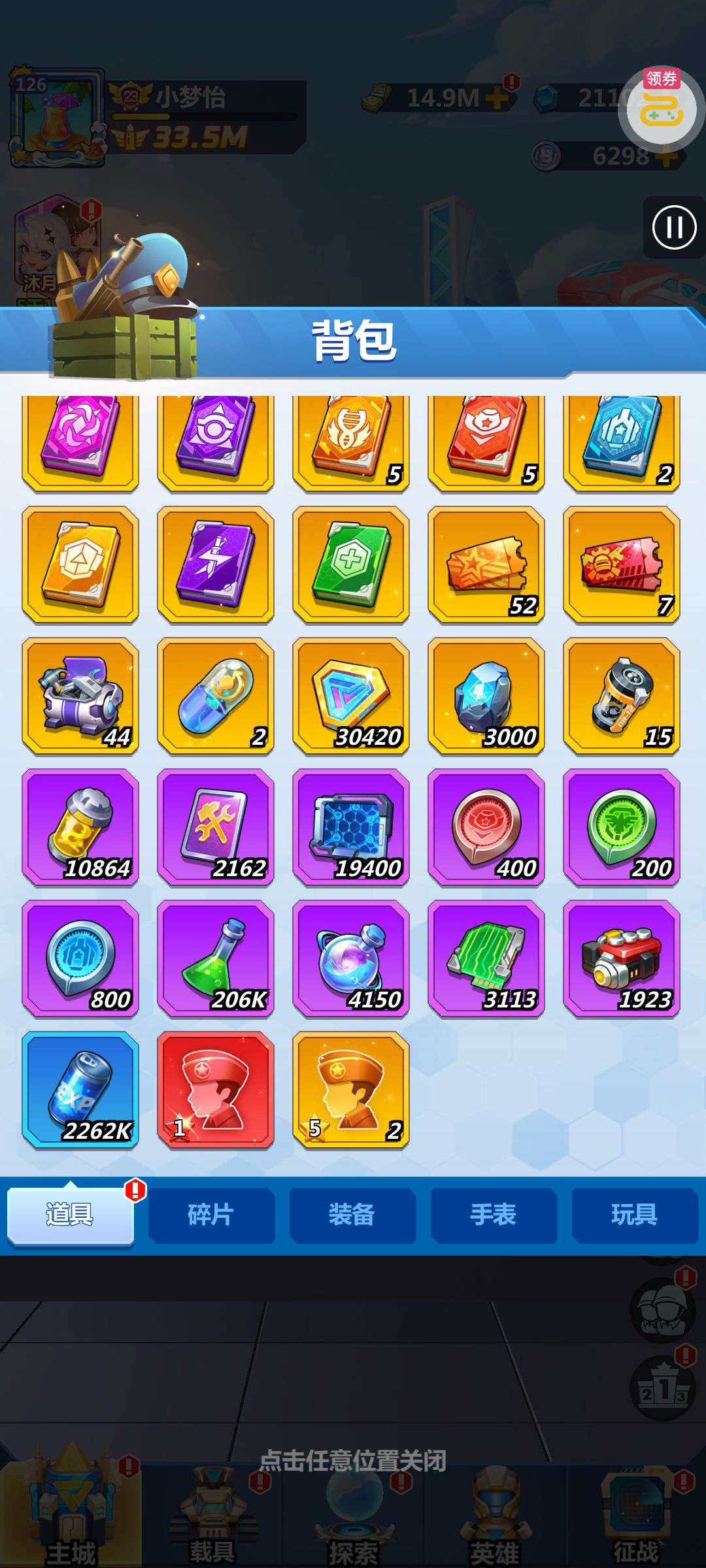Select the 玩具 tab
The width and height of the screenshot is (706, 1568).
click(634, 1215)
